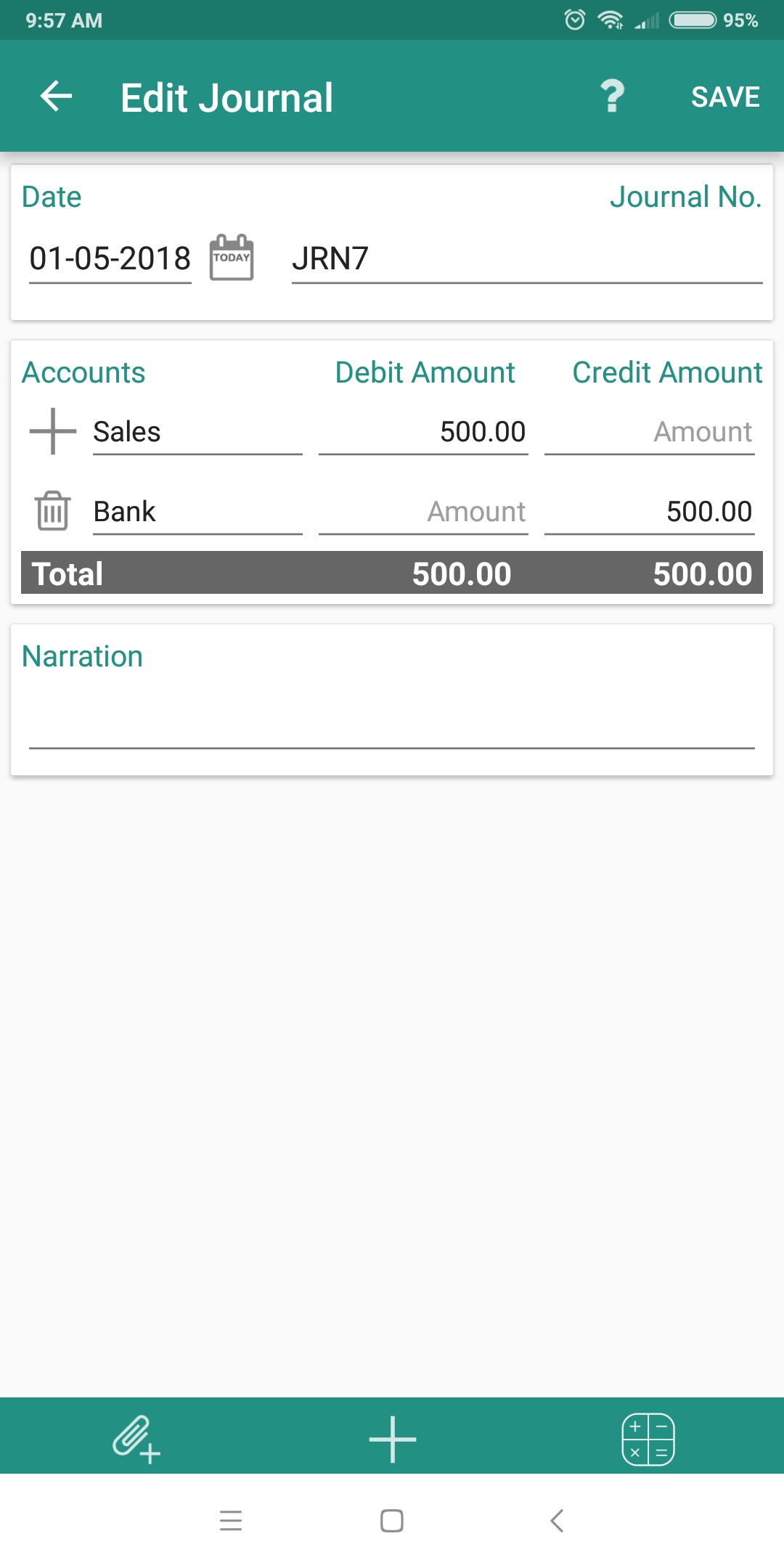Save the journal entry
784x1568 pixels.
point(724,97)
